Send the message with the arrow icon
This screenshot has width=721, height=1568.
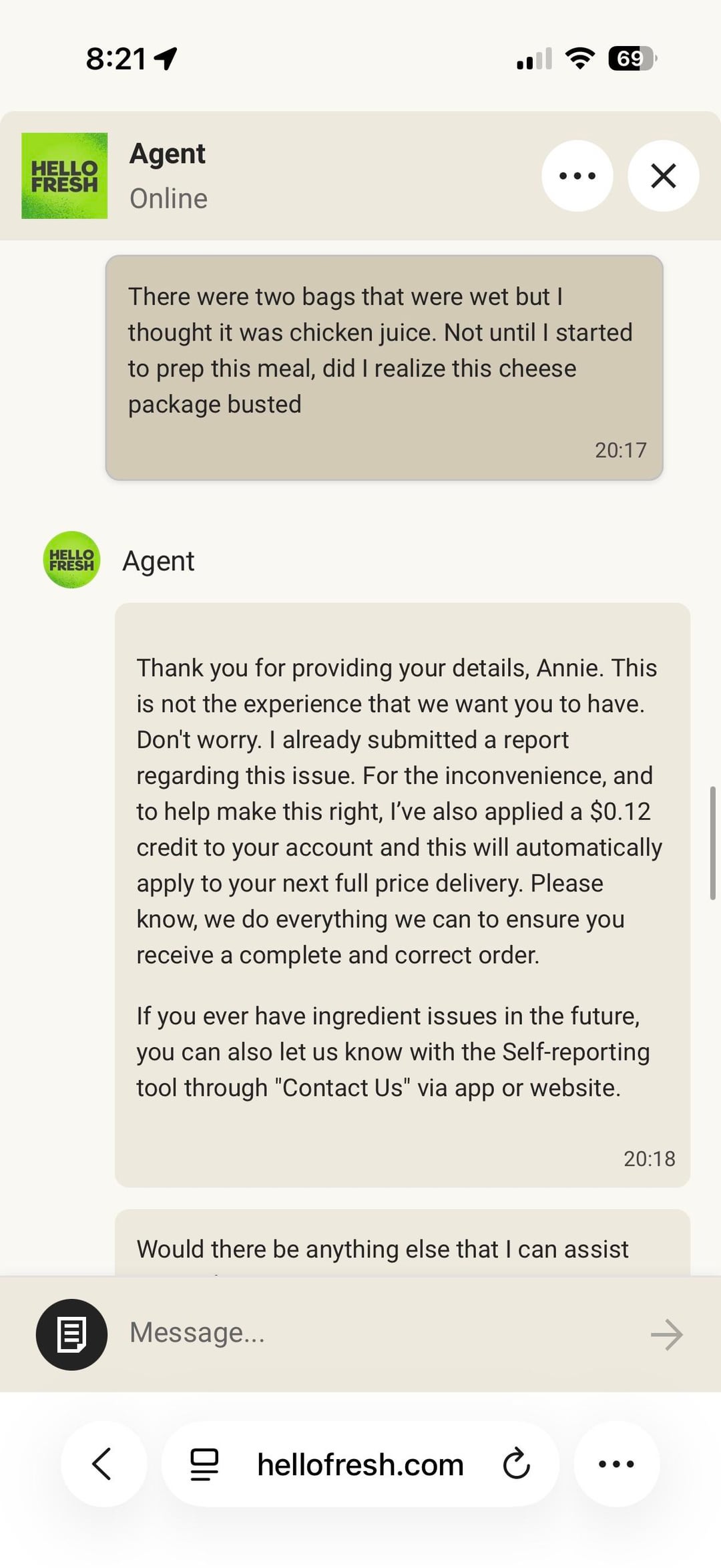(666, 1334)
